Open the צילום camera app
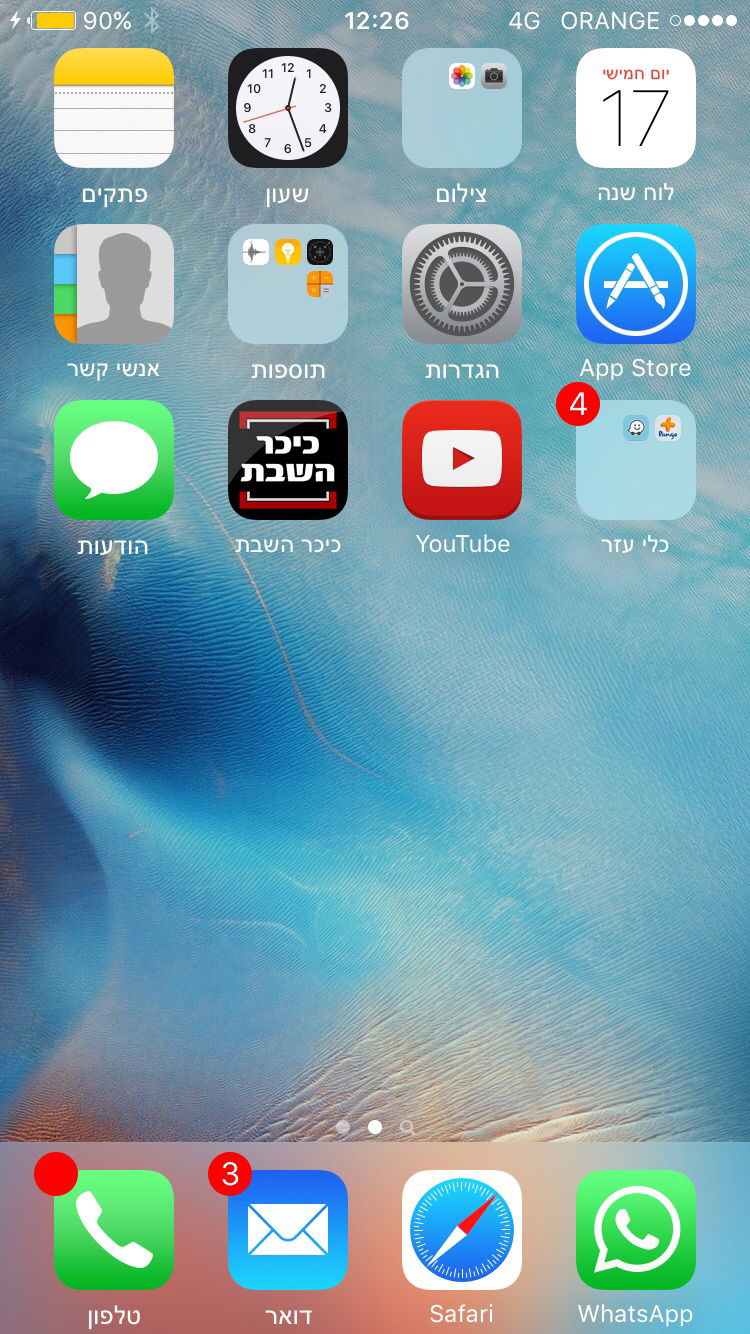750x1334 pixels. (461, 108)
